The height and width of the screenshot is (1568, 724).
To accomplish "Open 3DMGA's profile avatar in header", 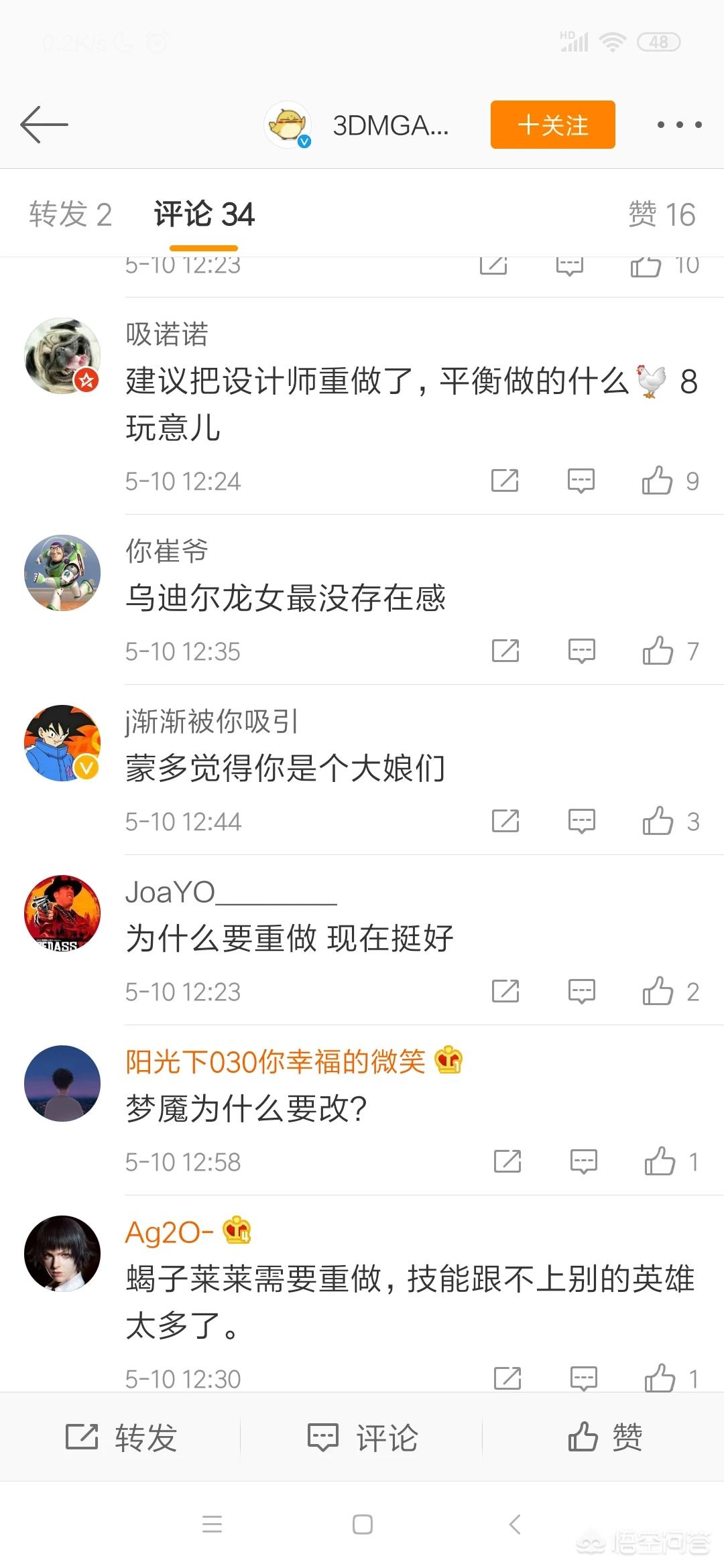I will [288, 125].
